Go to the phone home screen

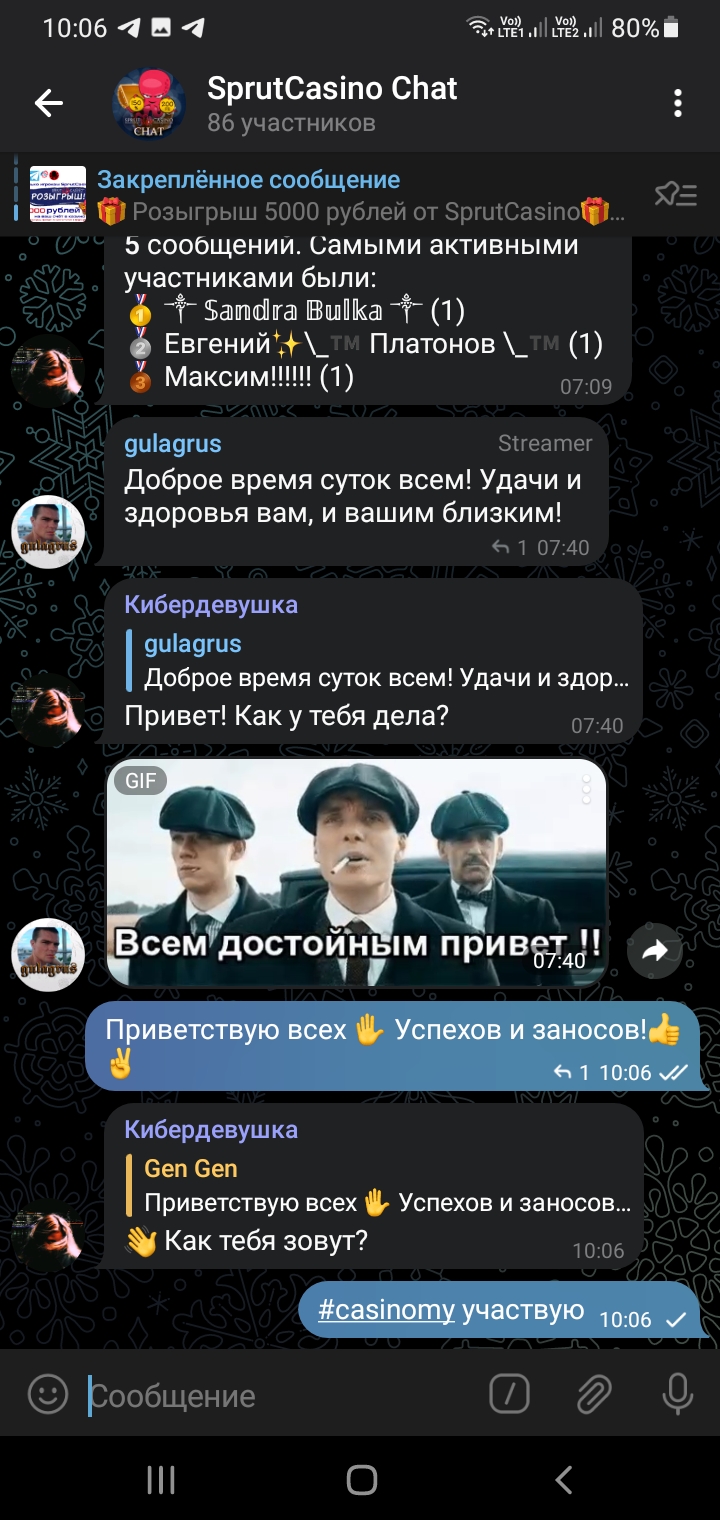click(x=361, y=1479)
